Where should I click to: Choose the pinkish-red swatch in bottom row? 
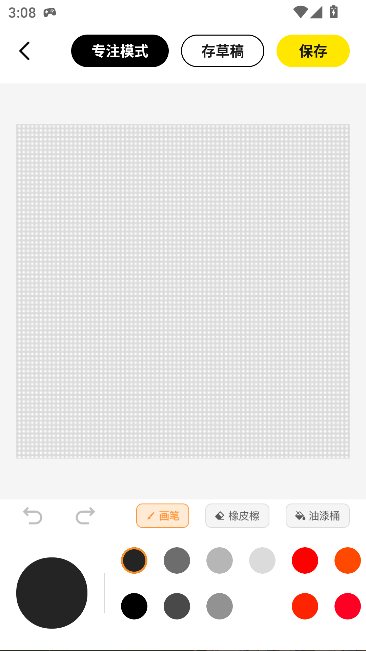(348, 606)
